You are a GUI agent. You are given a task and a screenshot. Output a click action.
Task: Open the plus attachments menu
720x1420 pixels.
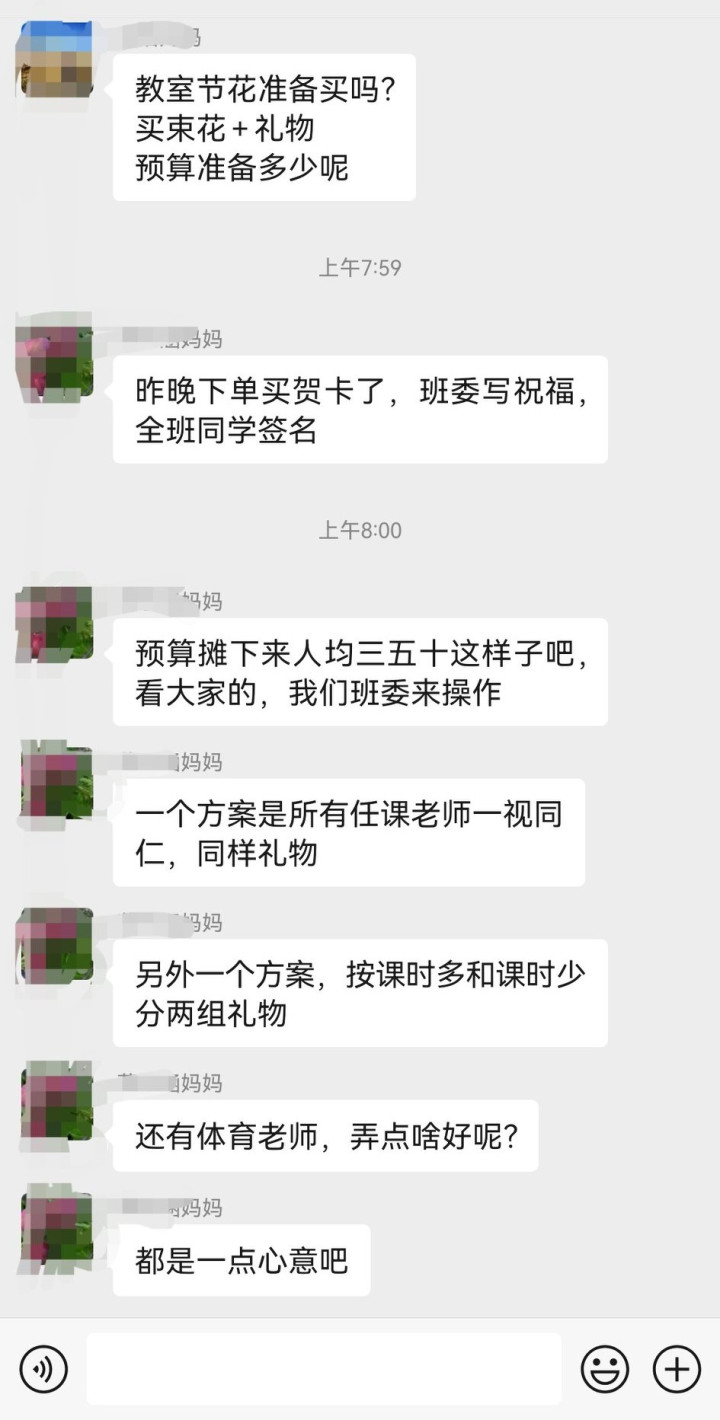[x=677, y=1369]
